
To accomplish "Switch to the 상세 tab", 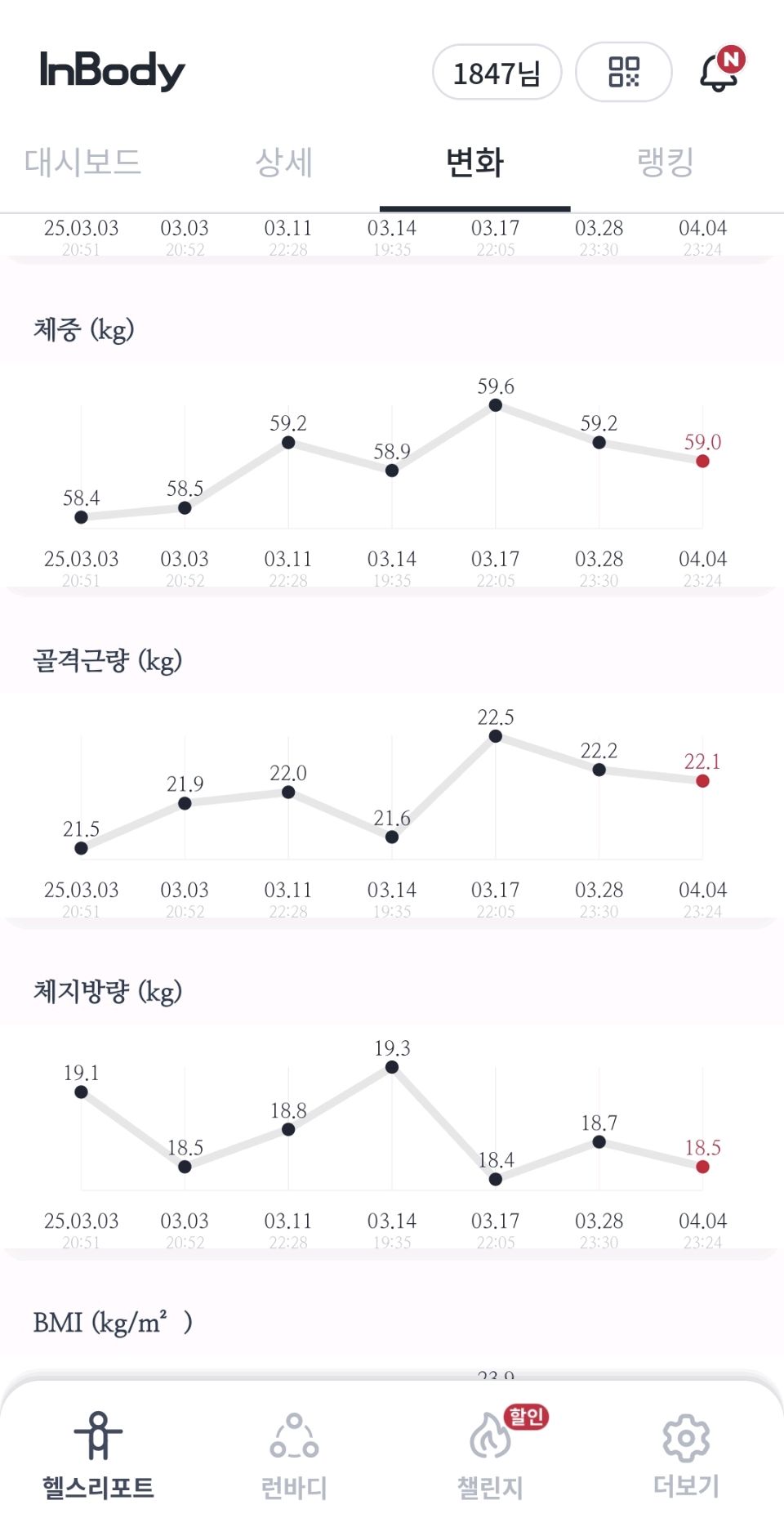I will coord(283,162).
